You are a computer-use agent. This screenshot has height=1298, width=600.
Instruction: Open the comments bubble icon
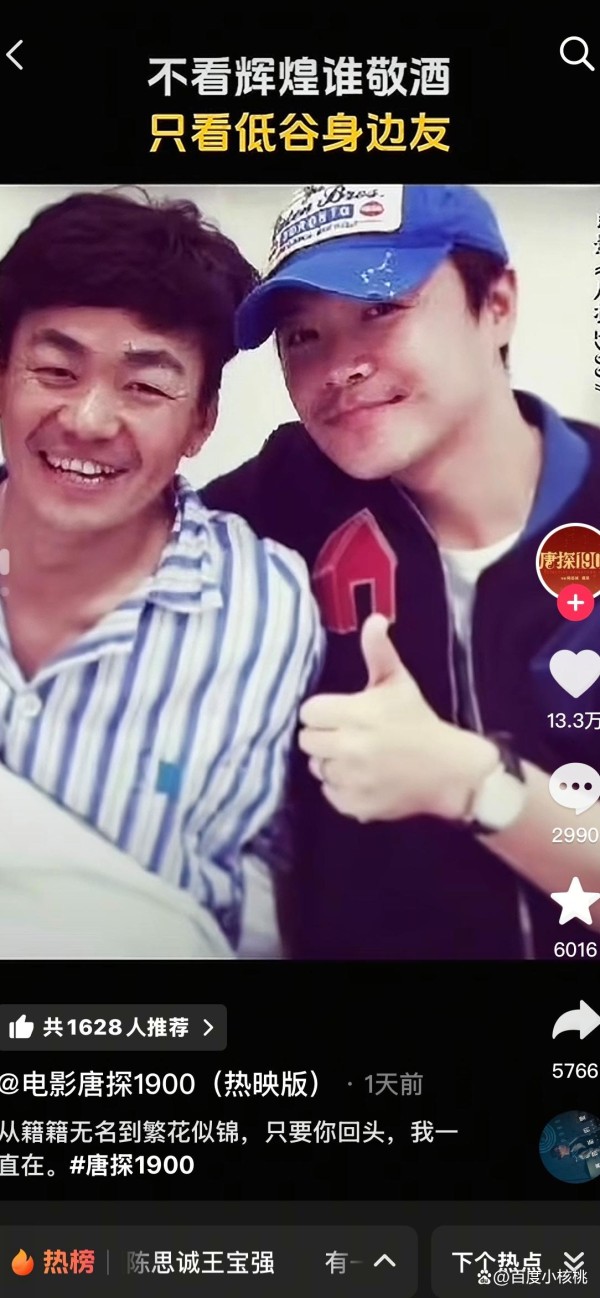575,789
